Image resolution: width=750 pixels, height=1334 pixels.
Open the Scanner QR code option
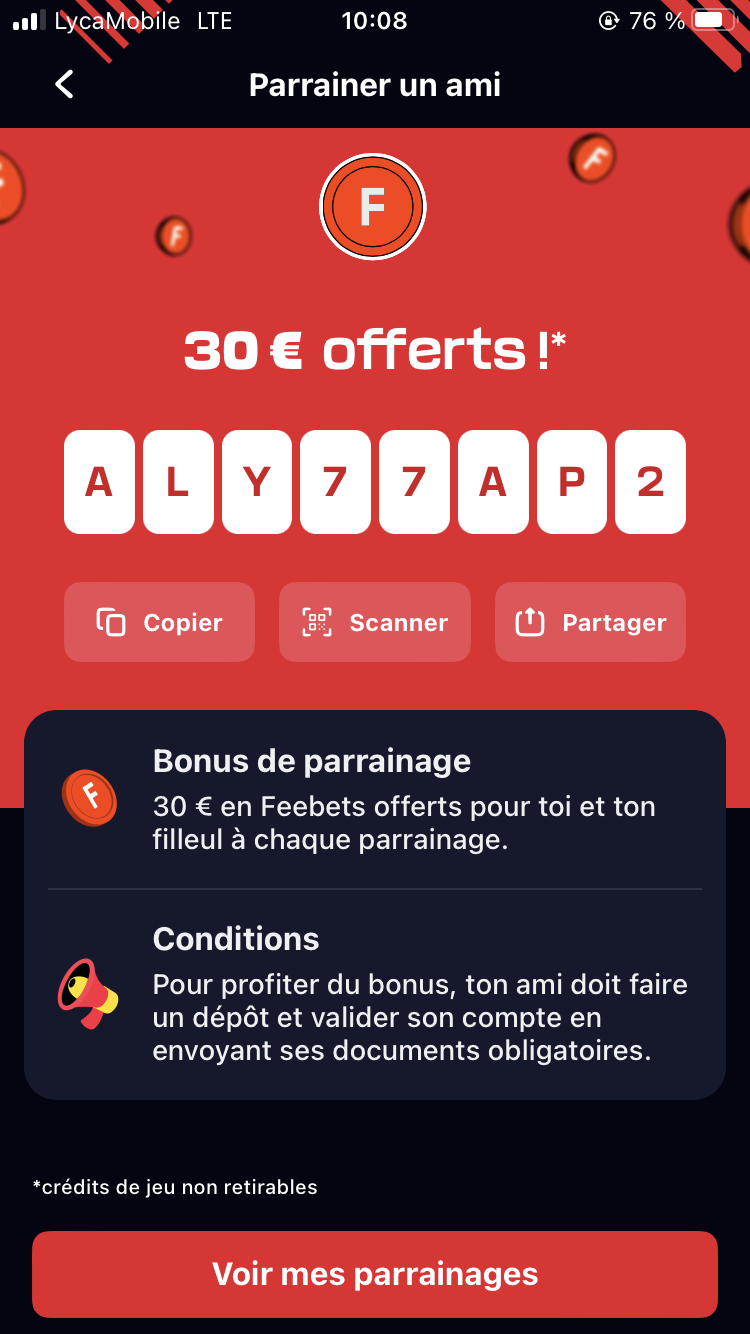coord(375,622)
